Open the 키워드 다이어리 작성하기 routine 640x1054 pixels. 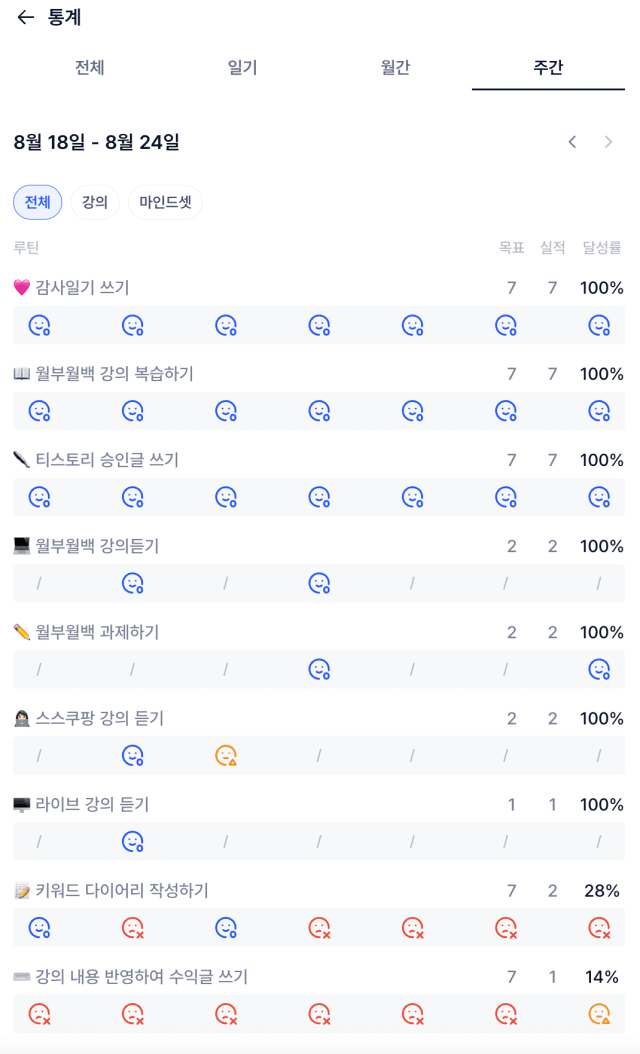coord(122,890)
